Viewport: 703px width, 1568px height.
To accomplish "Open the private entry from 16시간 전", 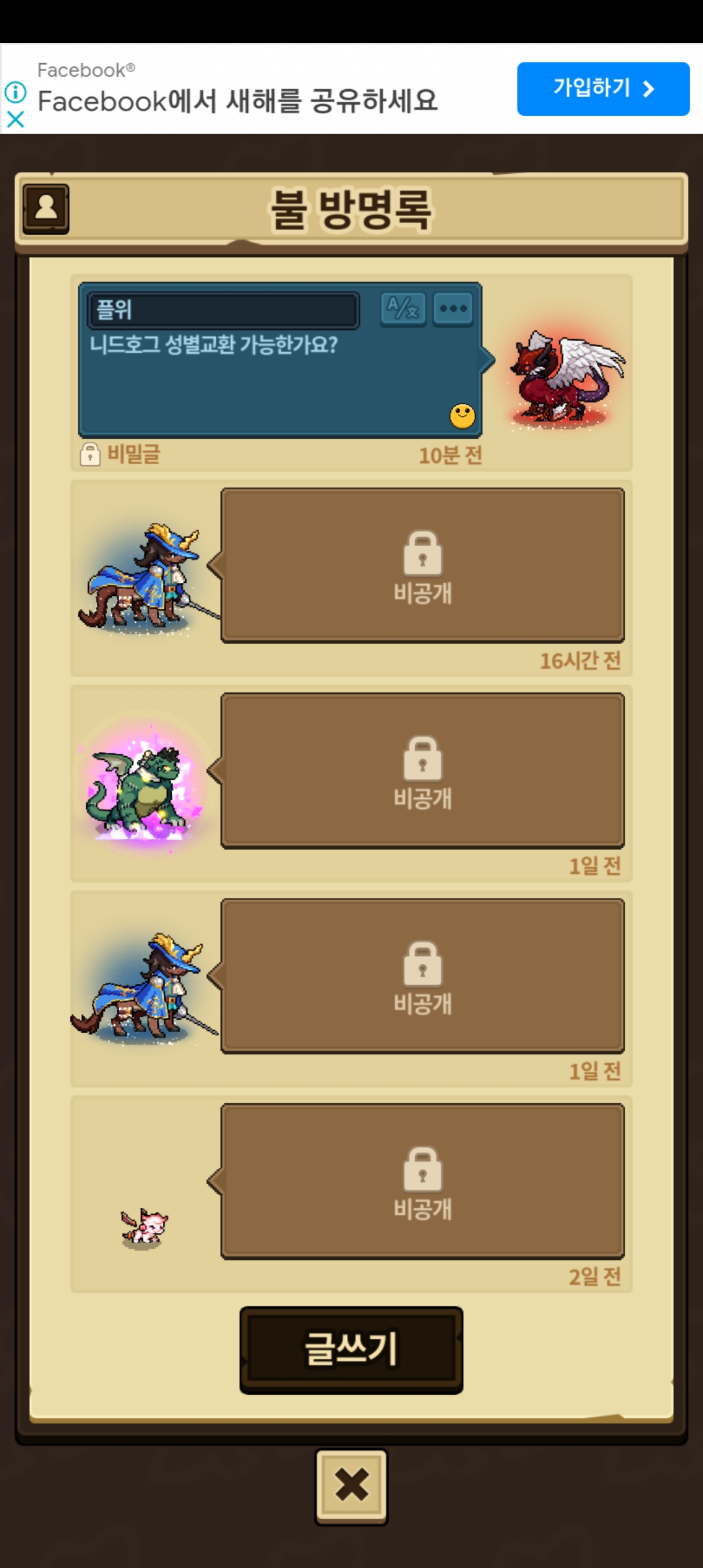I will [422, 565].
